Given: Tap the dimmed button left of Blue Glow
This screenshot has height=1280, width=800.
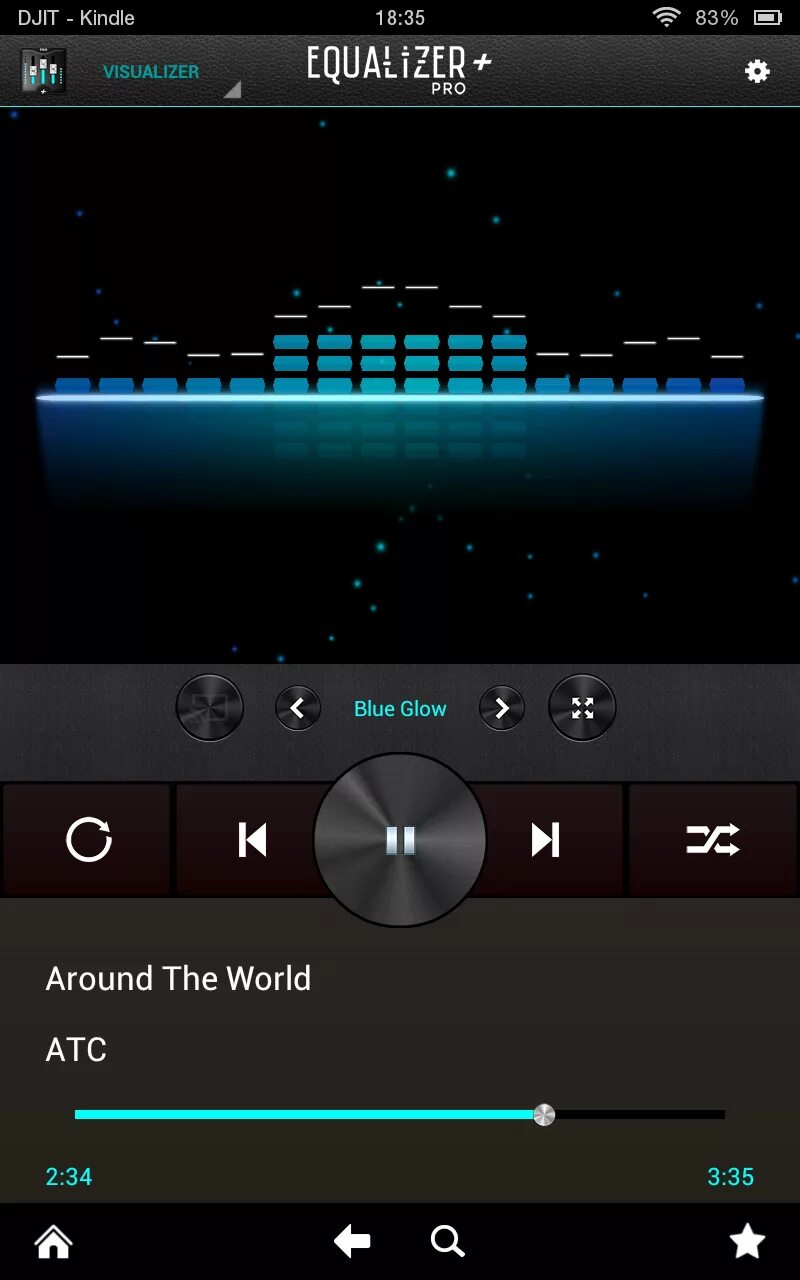Looking at the screenshot, I should pyautogui.click(x=210, y=708).
